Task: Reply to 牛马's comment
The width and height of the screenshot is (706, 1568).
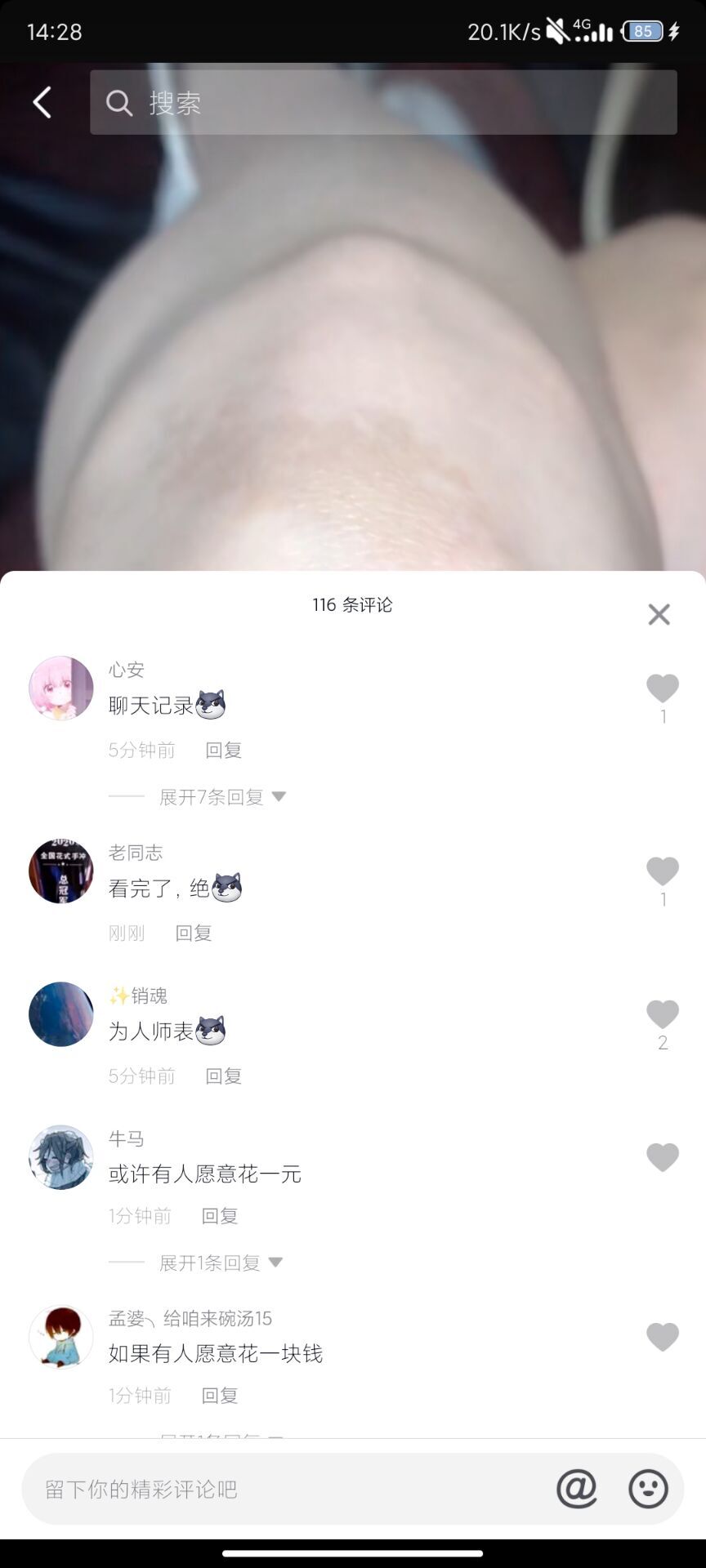Action: (220, 1215)
